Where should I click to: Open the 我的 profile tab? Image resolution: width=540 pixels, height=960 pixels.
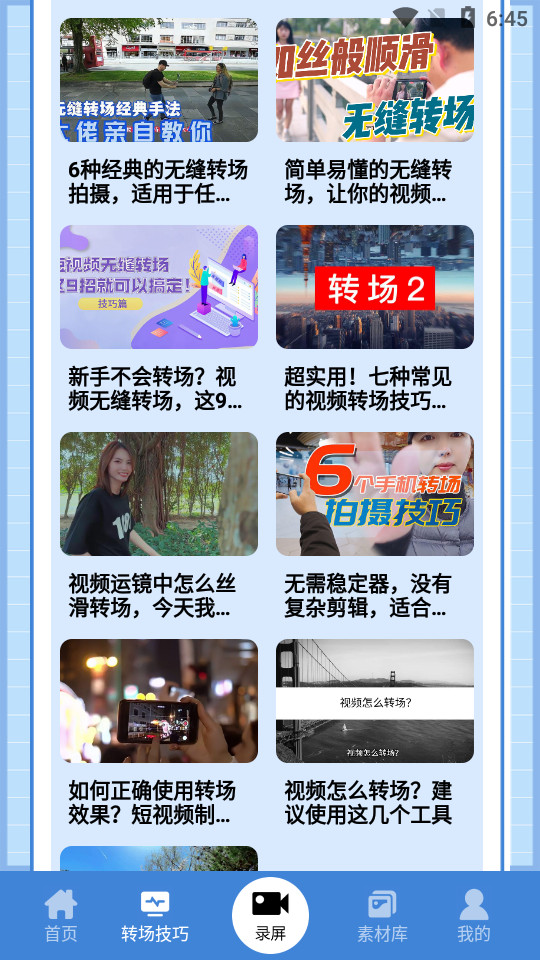click(x=474, y=916)
